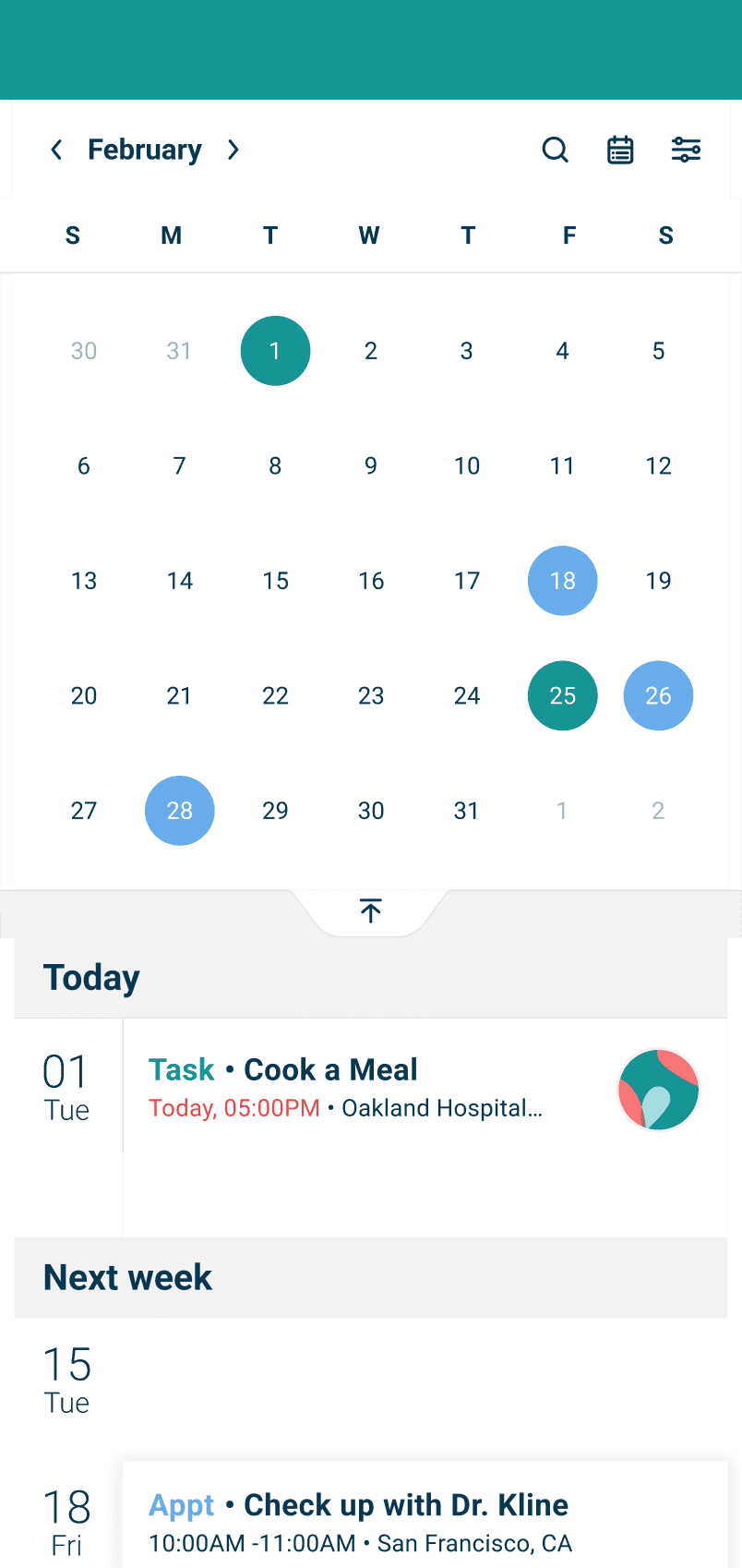Open the calendar search

coord(555,150)
